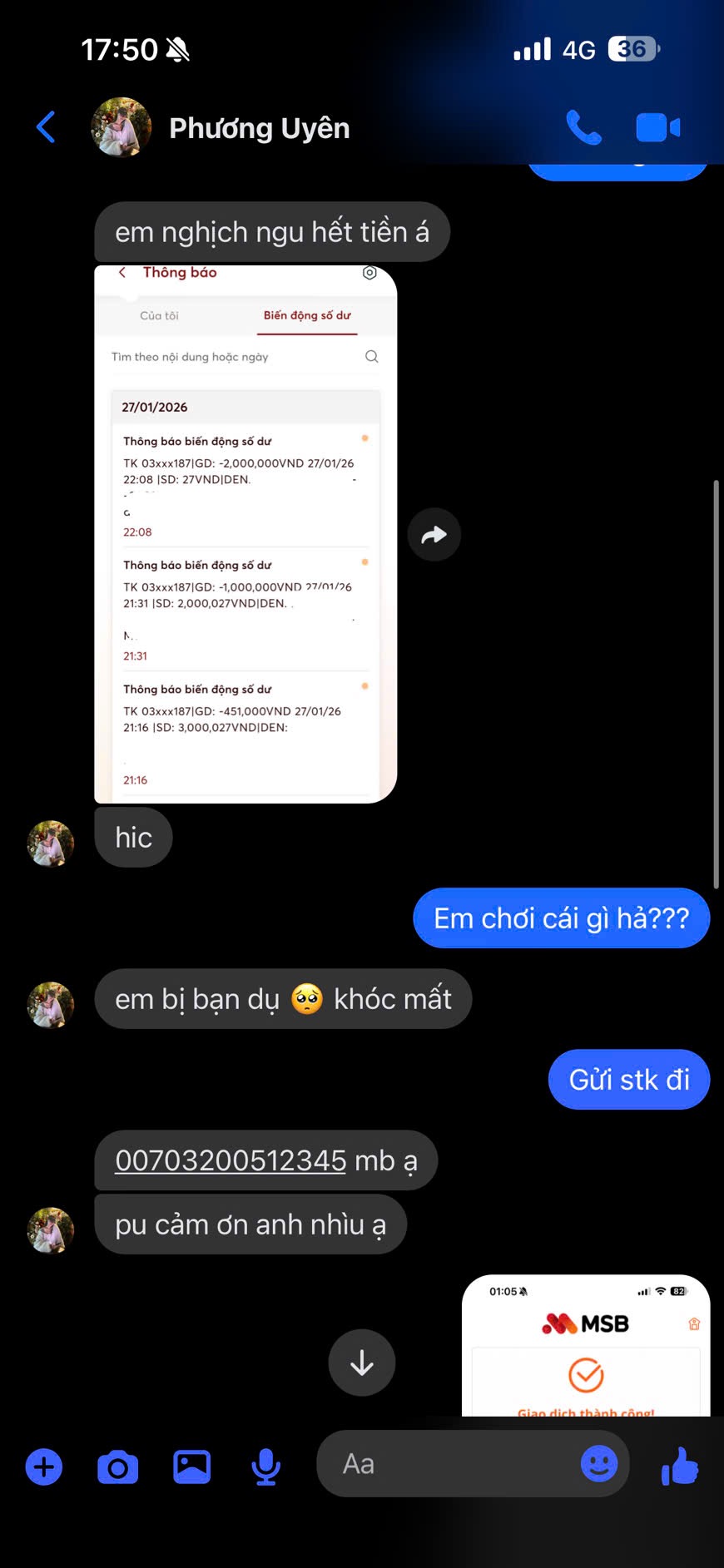Tap the account number 00703200512345 link

pos(231,1160)
